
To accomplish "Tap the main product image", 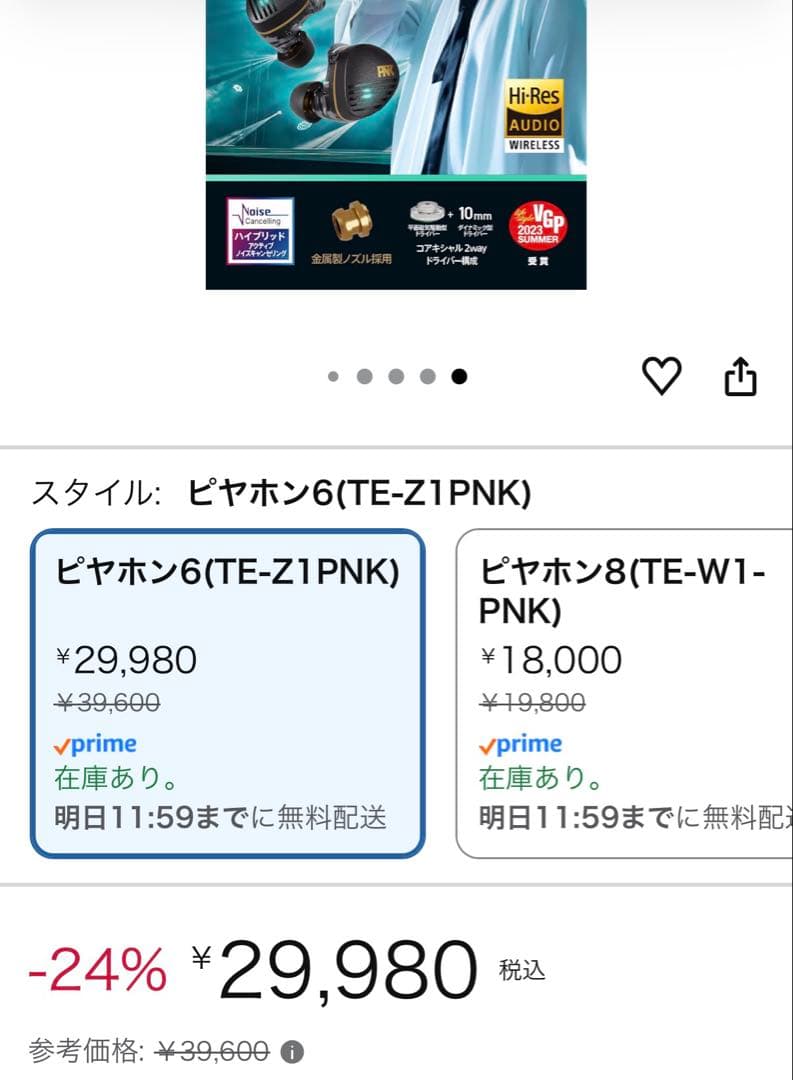I will coord(396,145).
